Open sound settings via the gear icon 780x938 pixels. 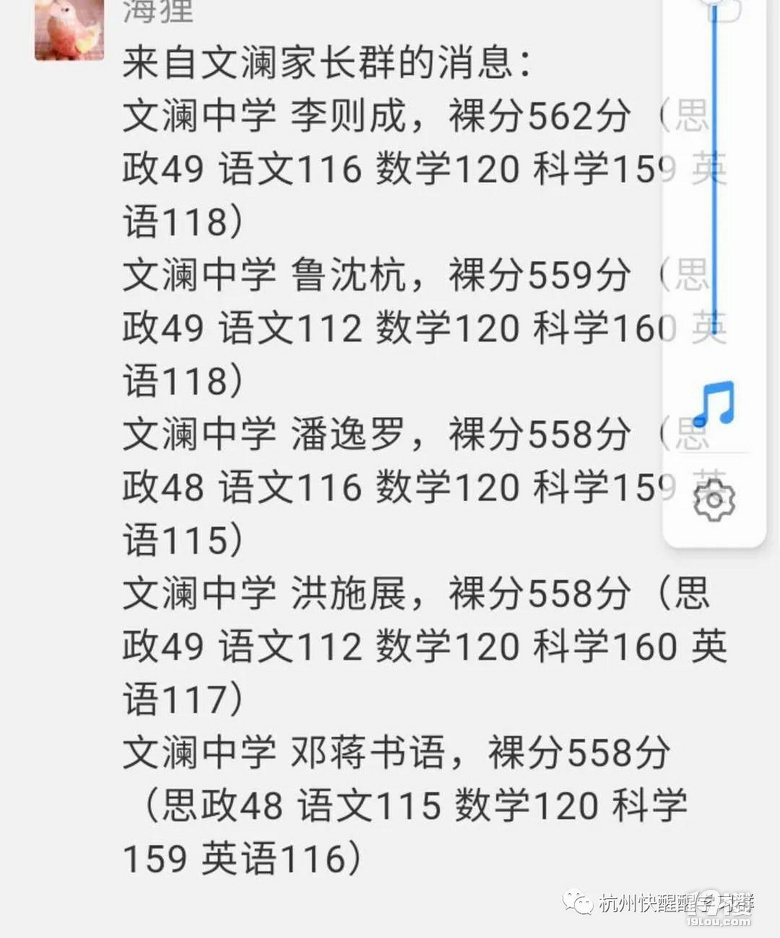coord(714,499)
